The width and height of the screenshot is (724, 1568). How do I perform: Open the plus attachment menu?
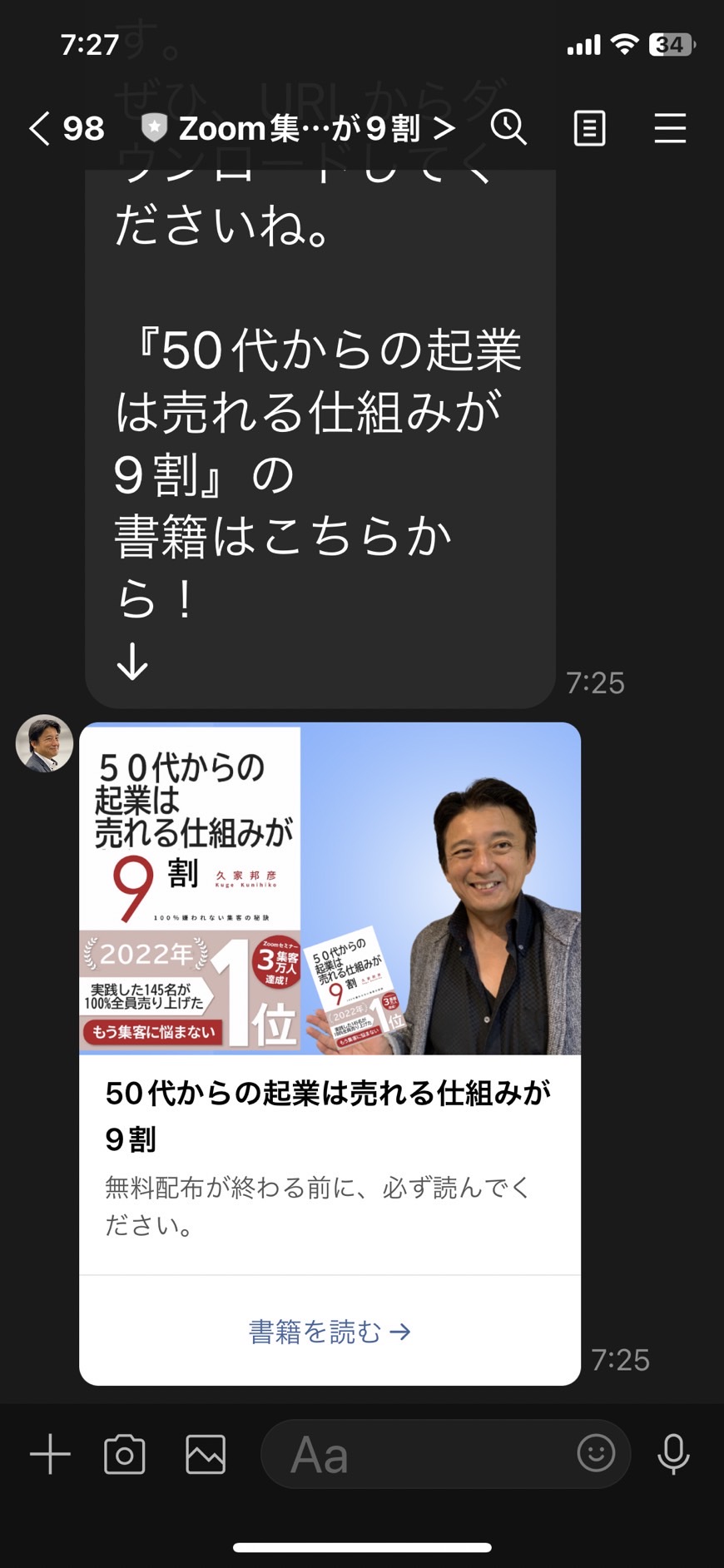point(50,1454)
